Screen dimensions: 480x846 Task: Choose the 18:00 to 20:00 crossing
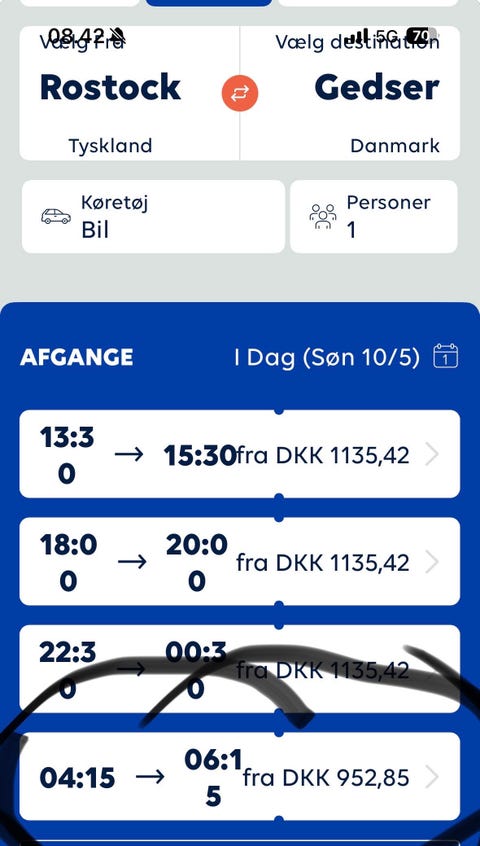point(240,562)
